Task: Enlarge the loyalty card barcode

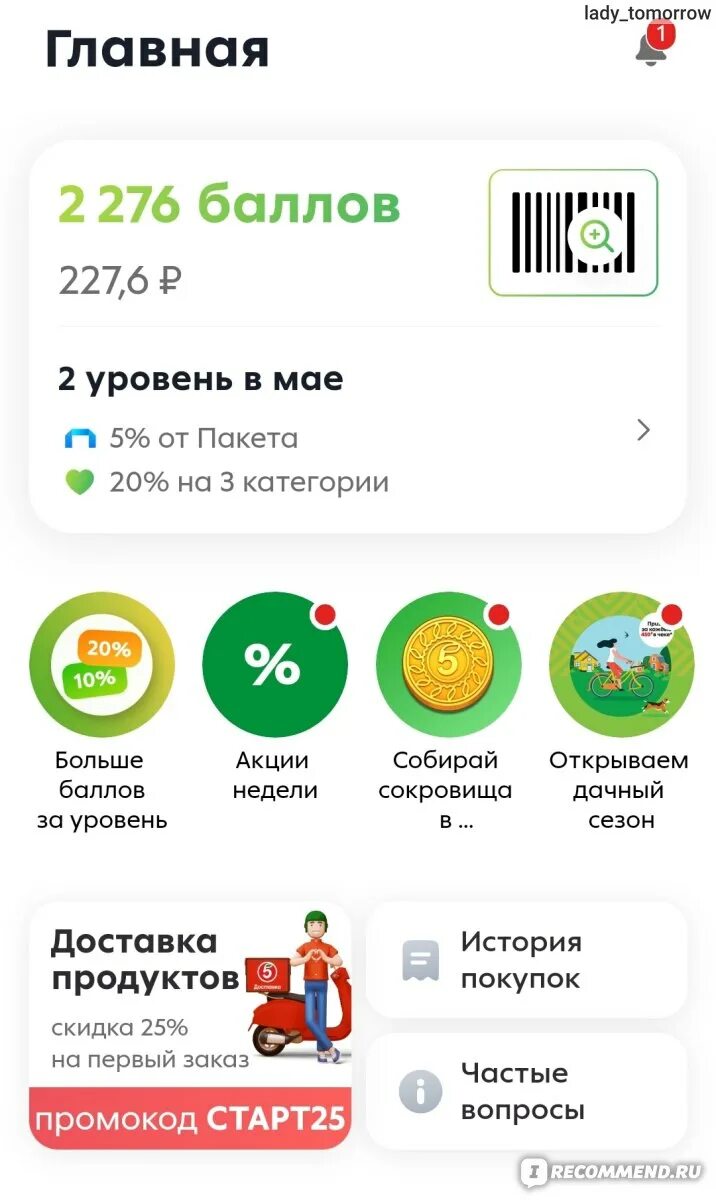Action: click(x=573, y=233)
